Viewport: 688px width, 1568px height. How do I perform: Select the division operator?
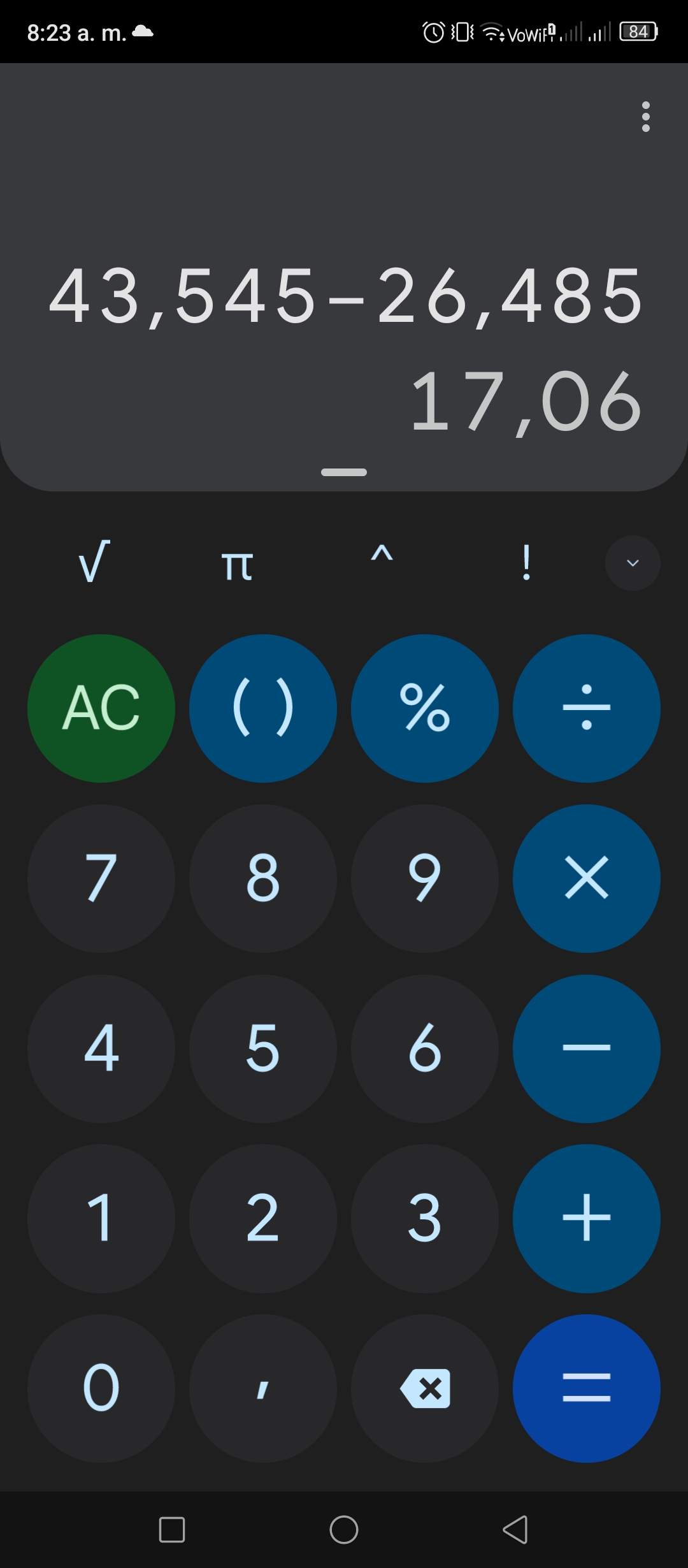tap(587, 708)
